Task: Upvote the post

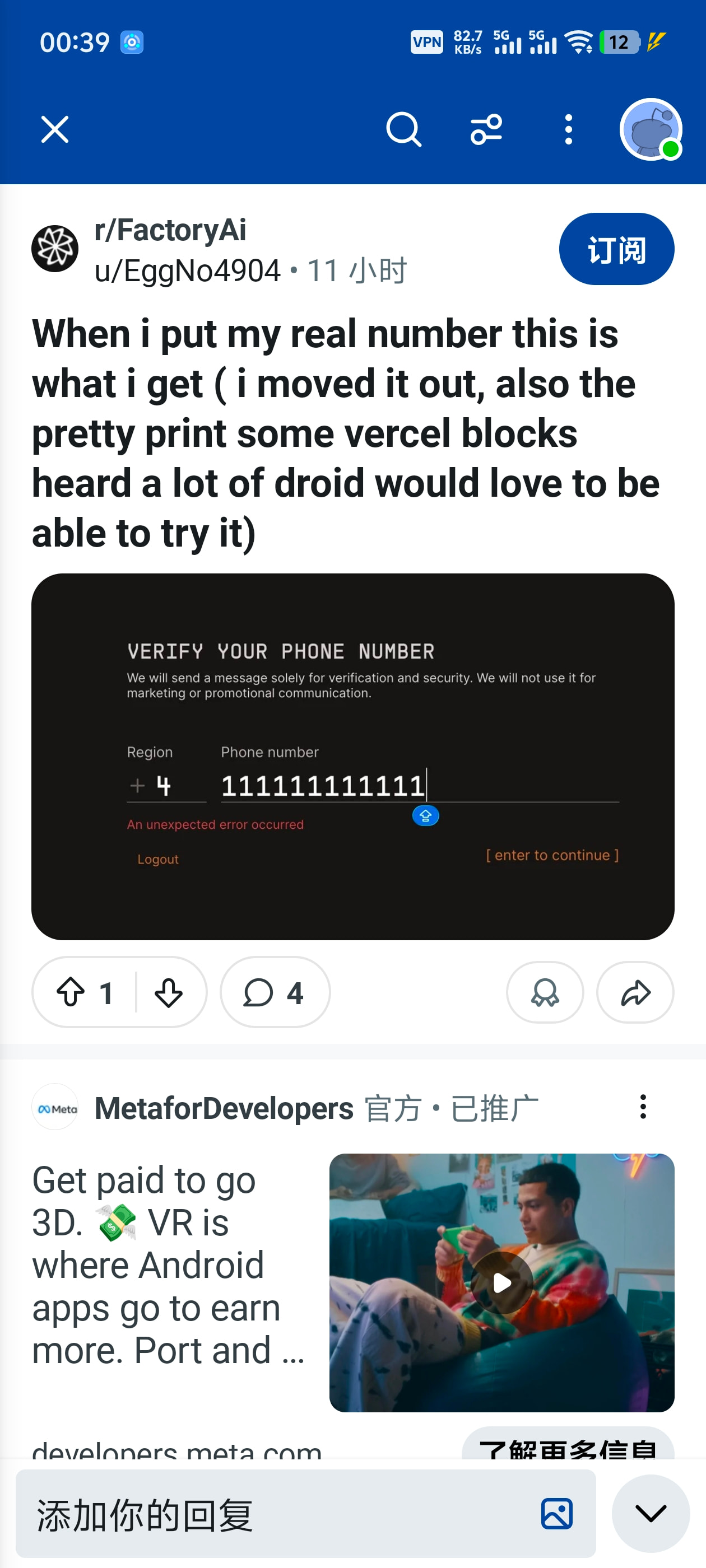Action: point(71,992)
